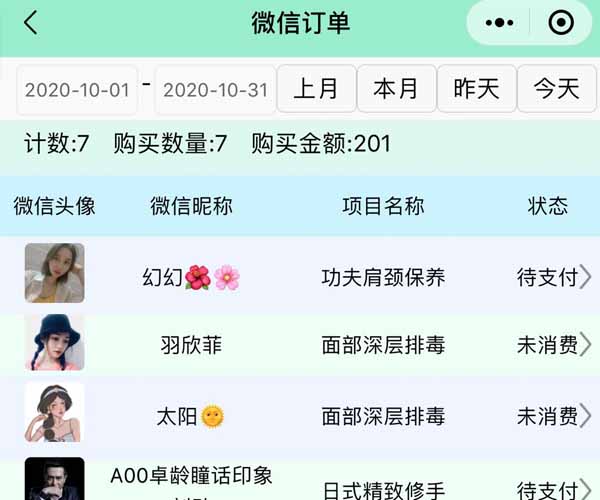Close the mini program with the circle icon
The width and height of the screenshot is (600, 500).
point(562,23)
